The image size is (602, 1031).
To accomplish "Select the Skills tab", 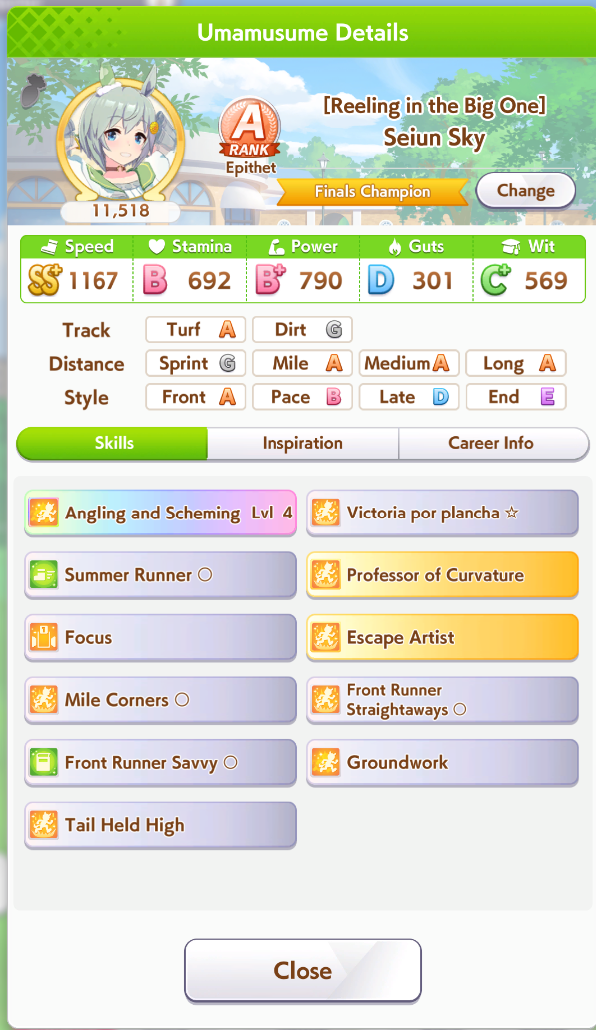I will click(x=113, y=443).
